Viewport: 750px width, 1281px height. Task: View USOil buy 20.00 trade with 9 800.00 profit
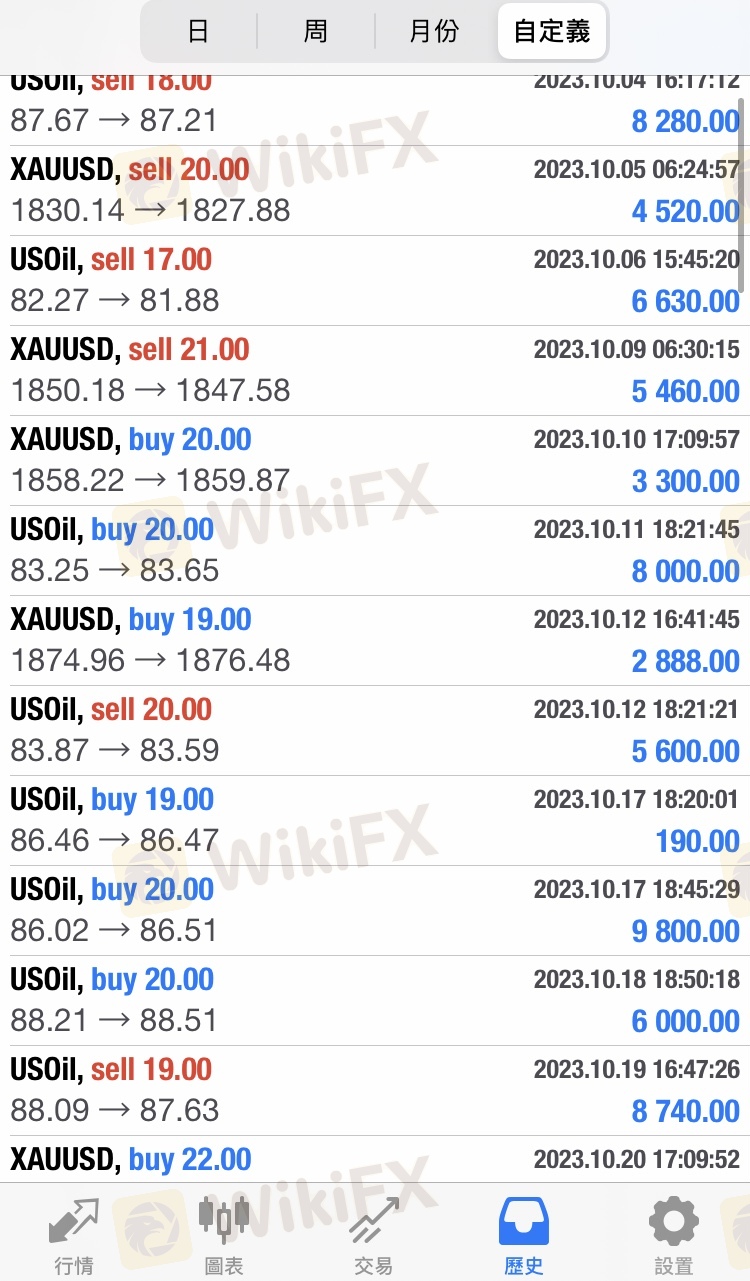(x=375, y=910)
